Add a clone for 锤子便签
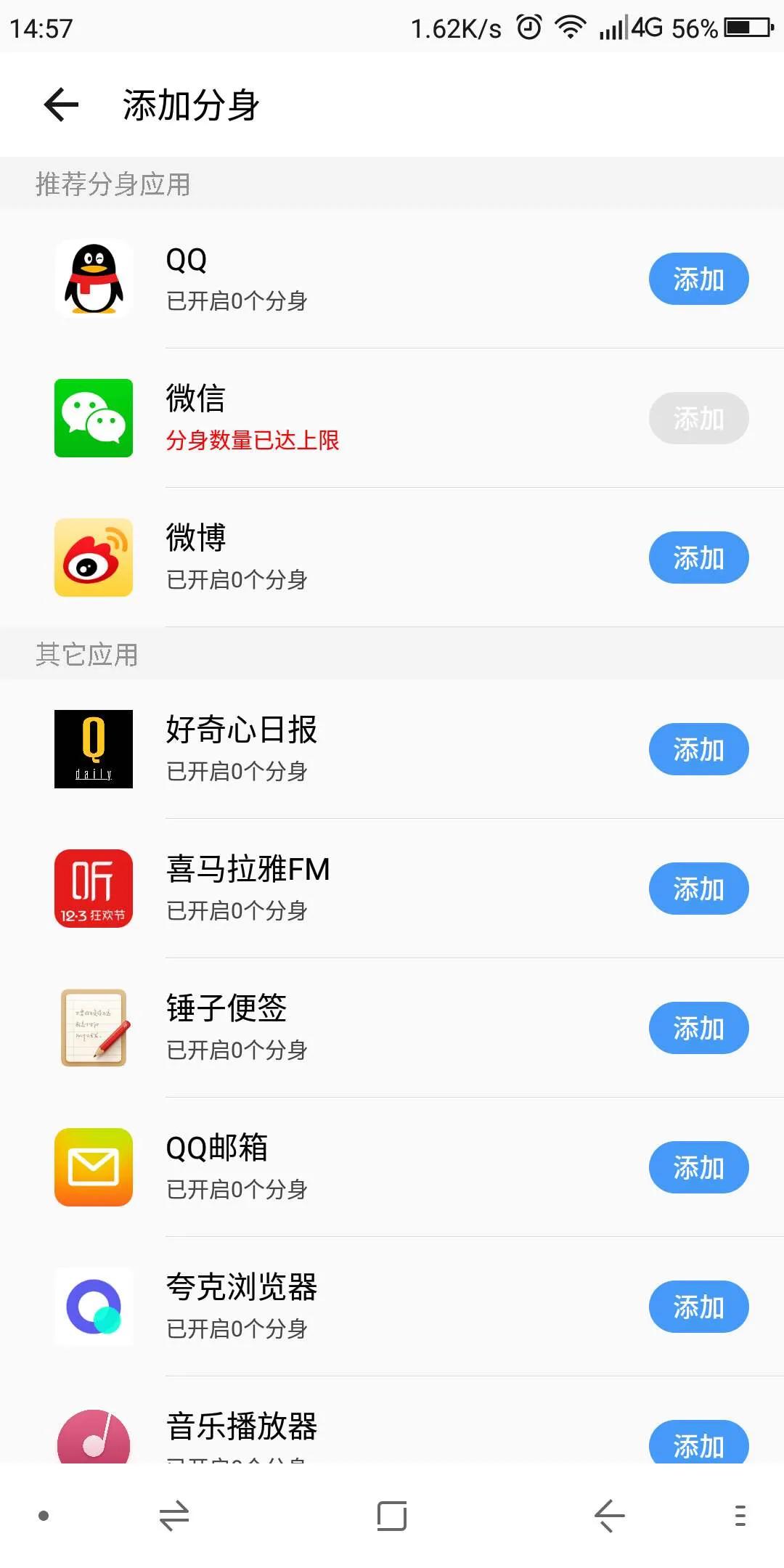Viewport: 784px width, 1568px height. tap(698, 1028)
